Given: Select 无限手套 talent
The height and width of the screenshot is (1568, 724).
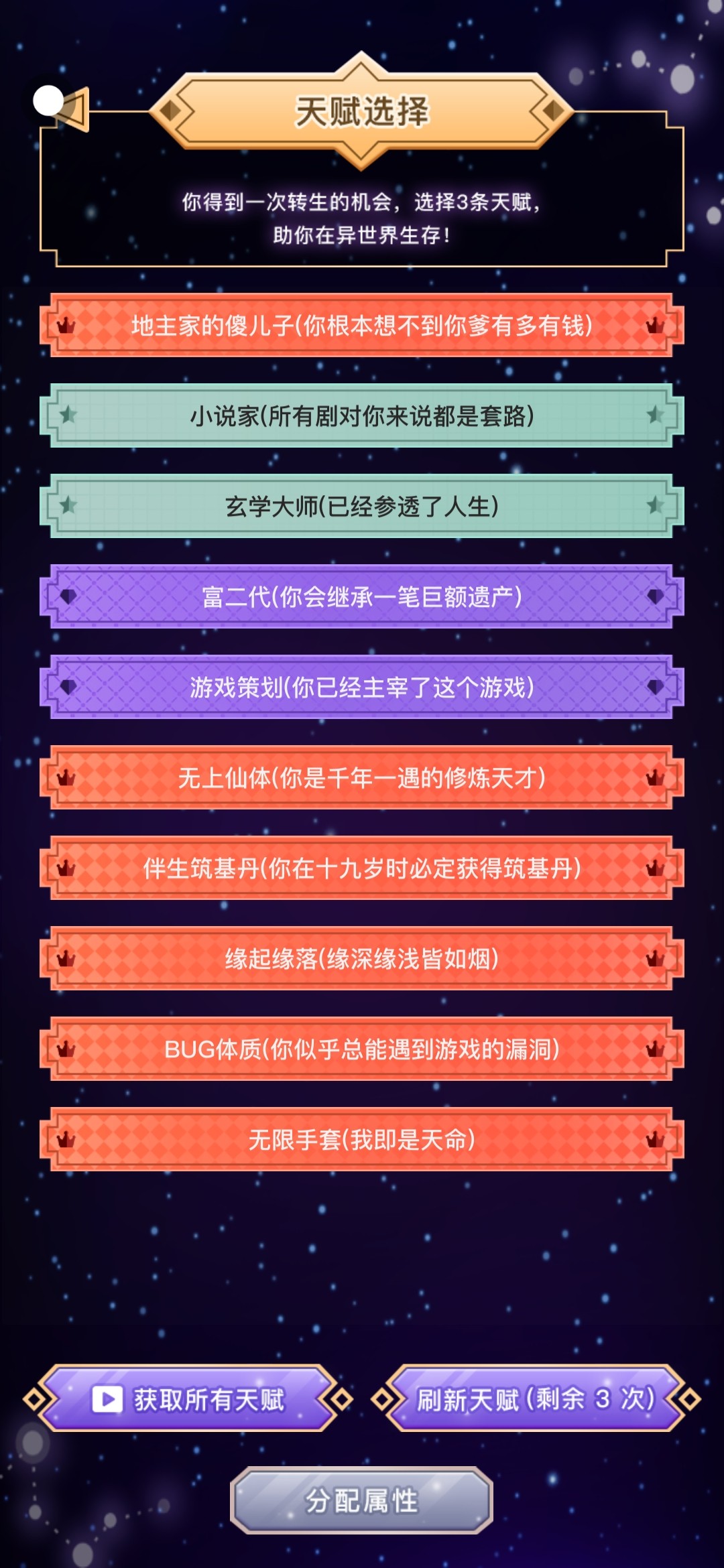Looking at the screenshot, I should click(x=362, y=1140).
